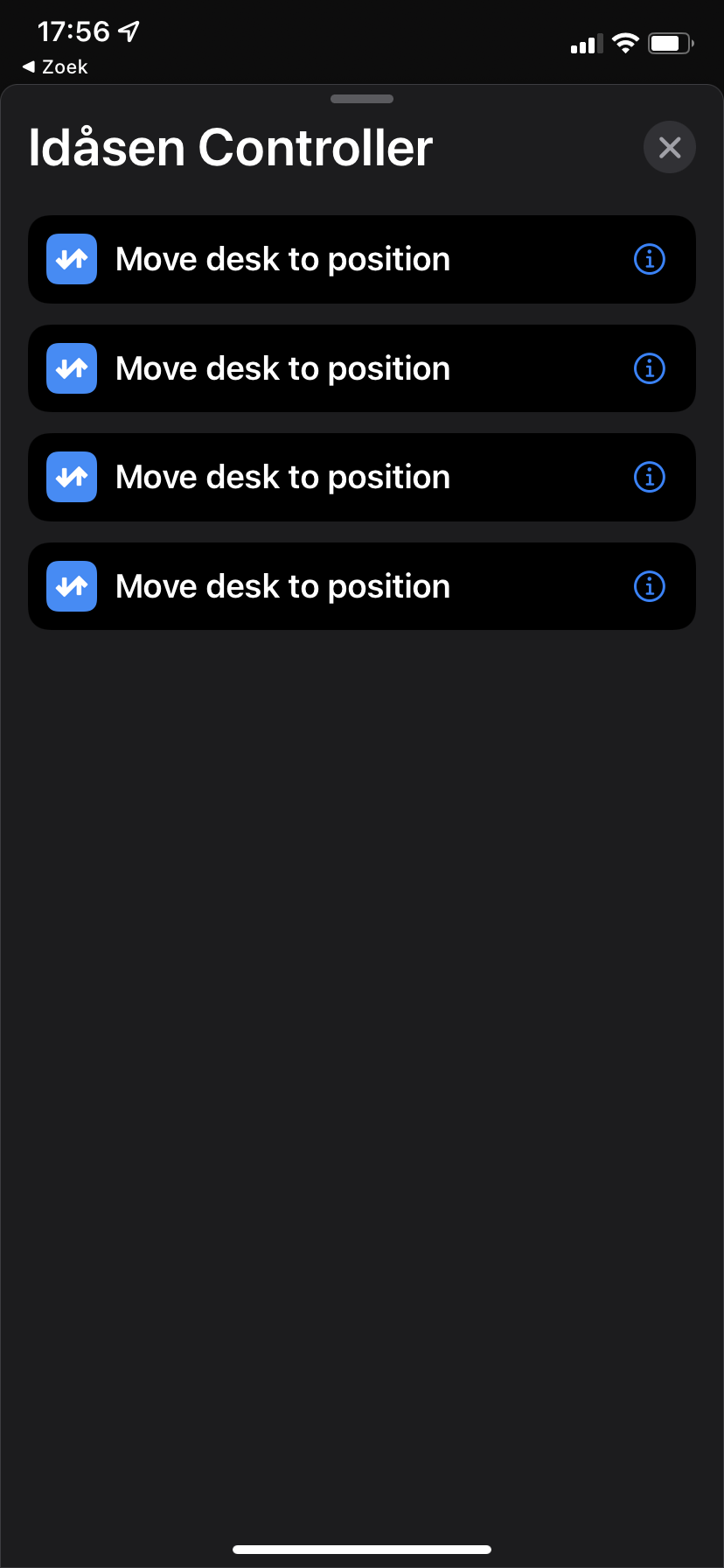Show info for the second Move desk action
The image size is (724, 1568).
649,368
